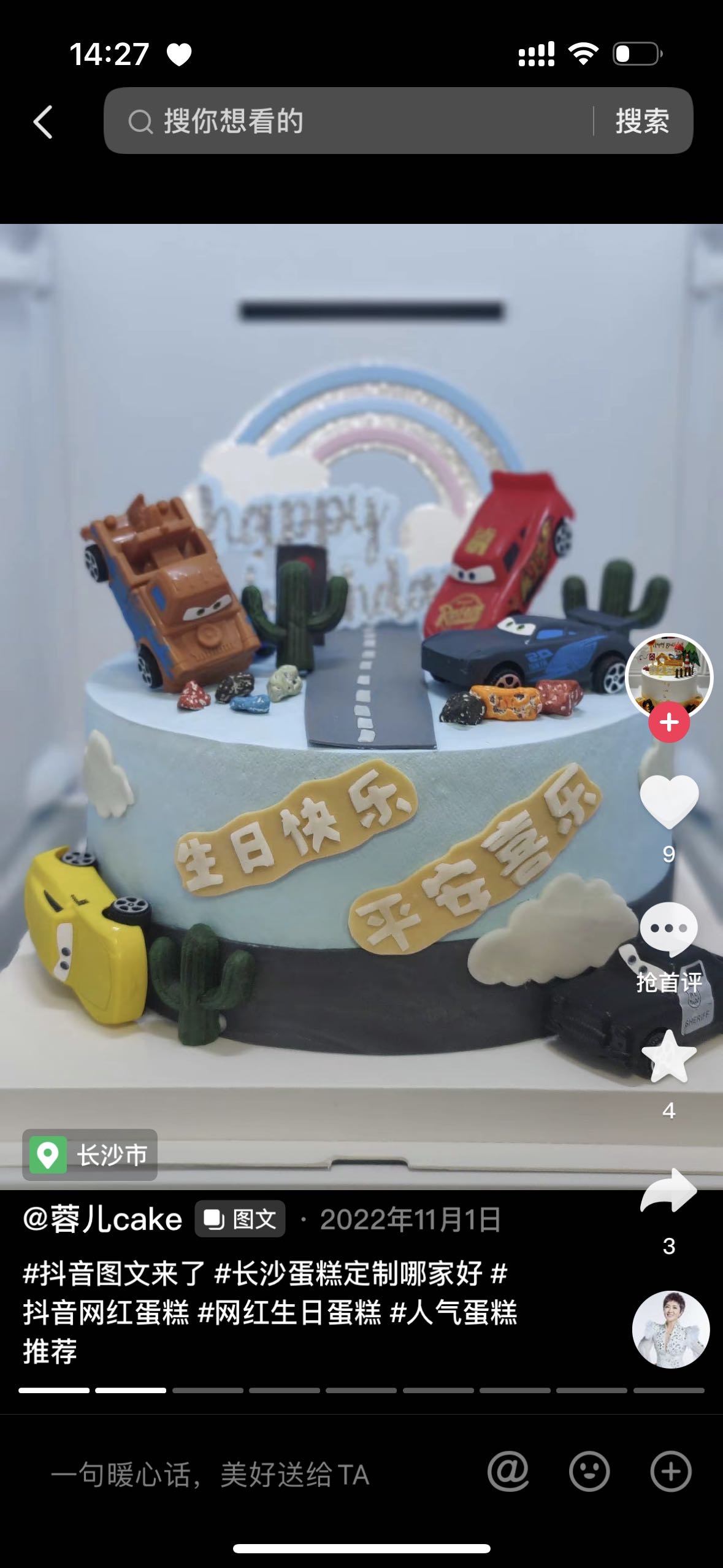Image resolution: width=723 pixels, height=1568 pixels.
Task: Open 蓉儿cake's profile avatar
Action: [669, 675]
